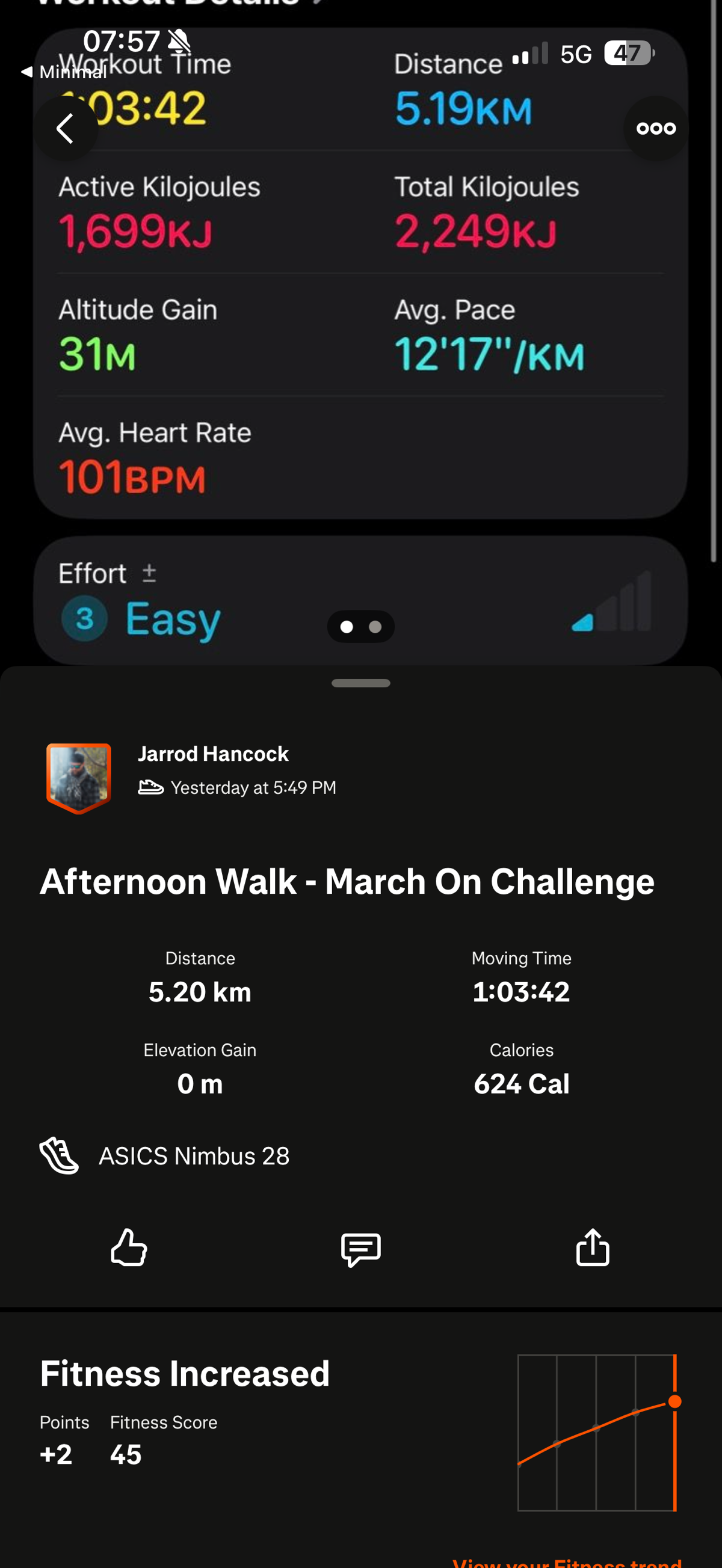
Task: Open the Fitness Increased chart
Action: 597,1432
